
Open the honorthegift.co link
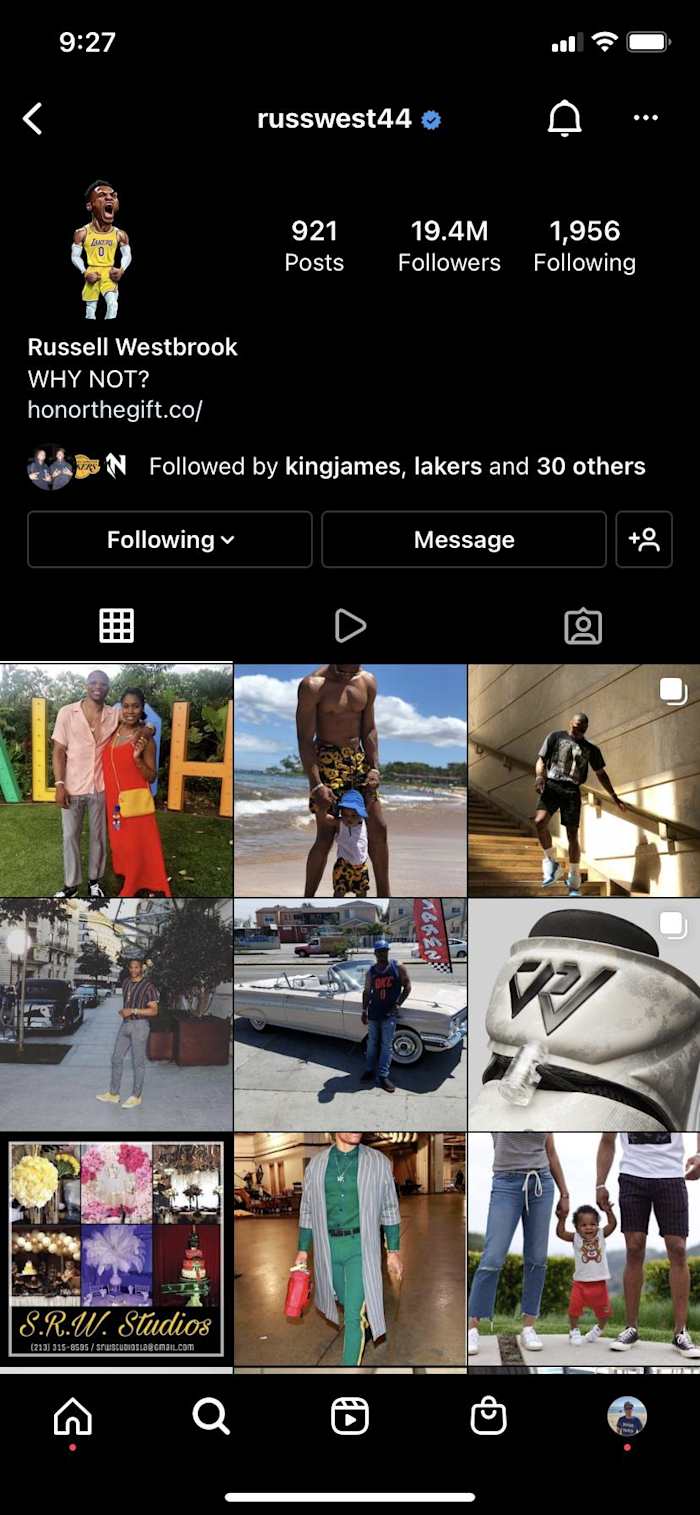tap(115, 410)
